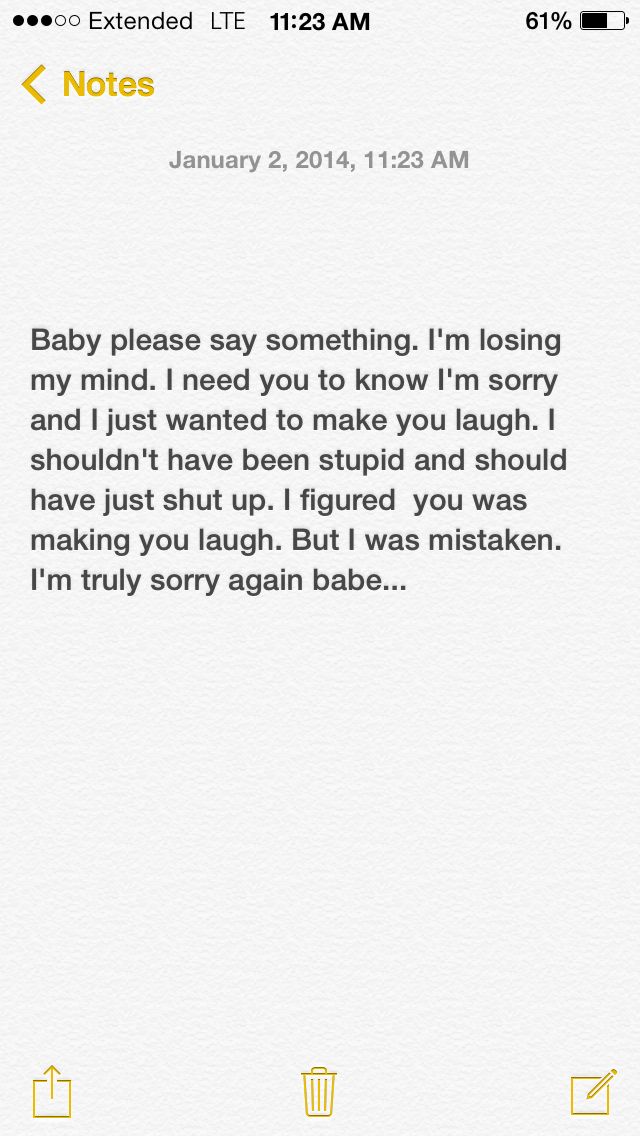Share this note
Screen dimensions: 640x1136
tap(52, 1091)
